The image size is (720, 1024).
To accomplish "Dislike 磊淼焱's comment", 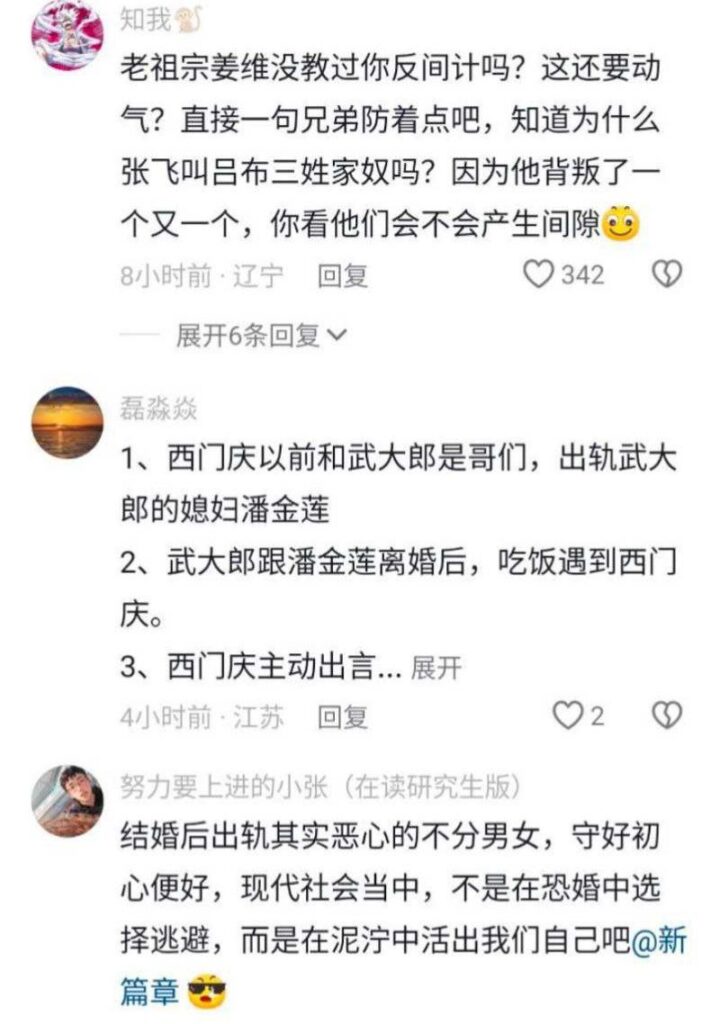I will [x=667, y=715].
